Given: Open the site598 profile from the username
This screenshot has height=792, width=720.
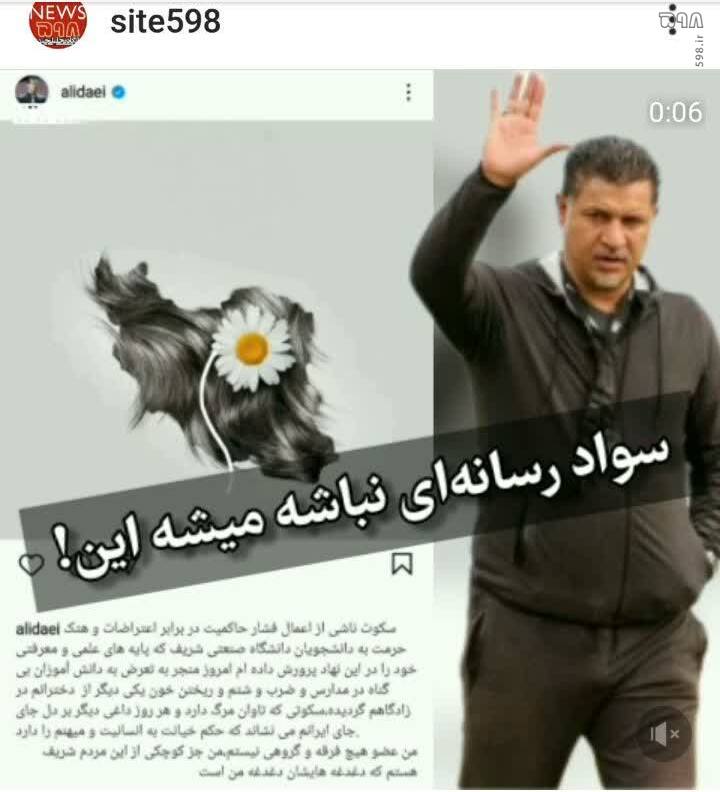Looking at the screenshot, I should (165, 22).
